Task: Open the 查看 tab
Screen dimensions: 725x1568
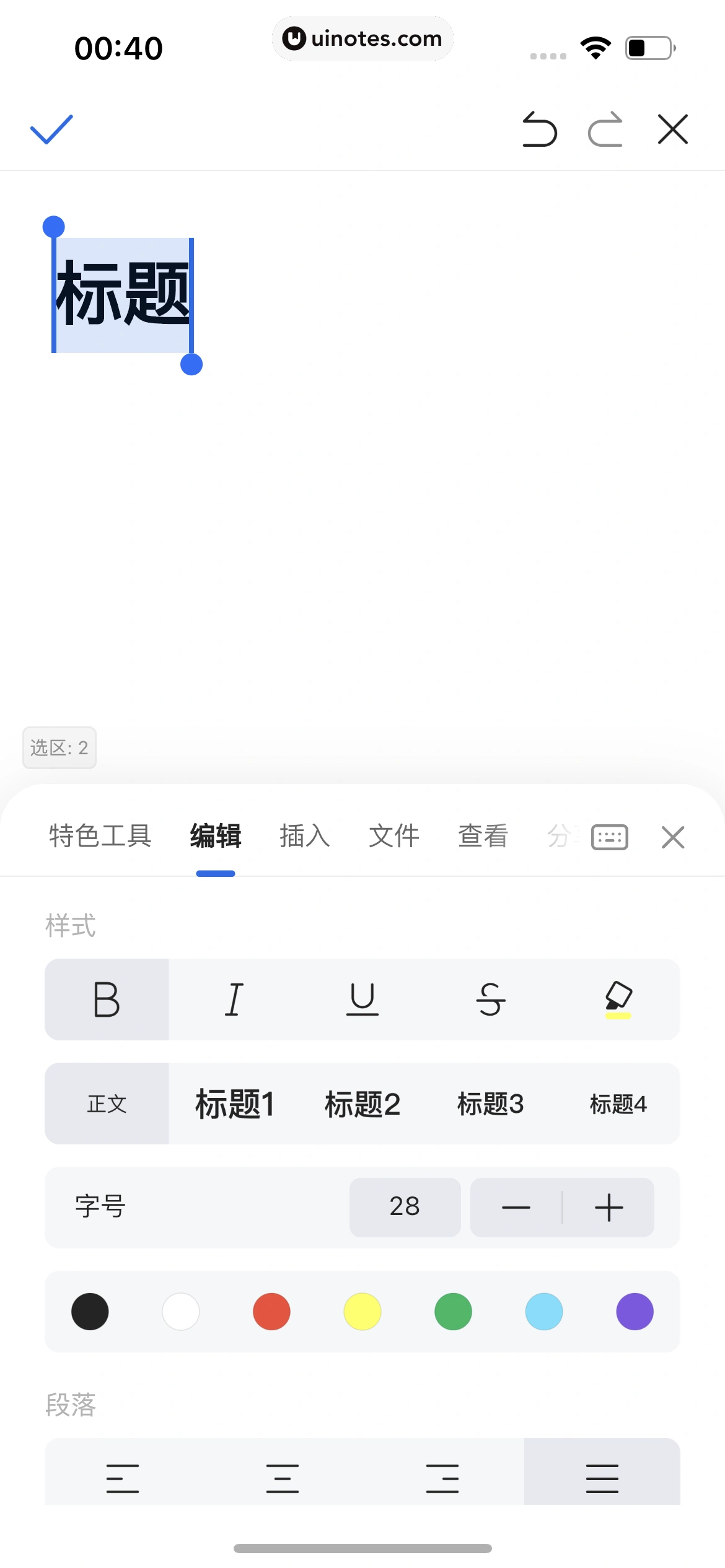Action: point(483,836)
